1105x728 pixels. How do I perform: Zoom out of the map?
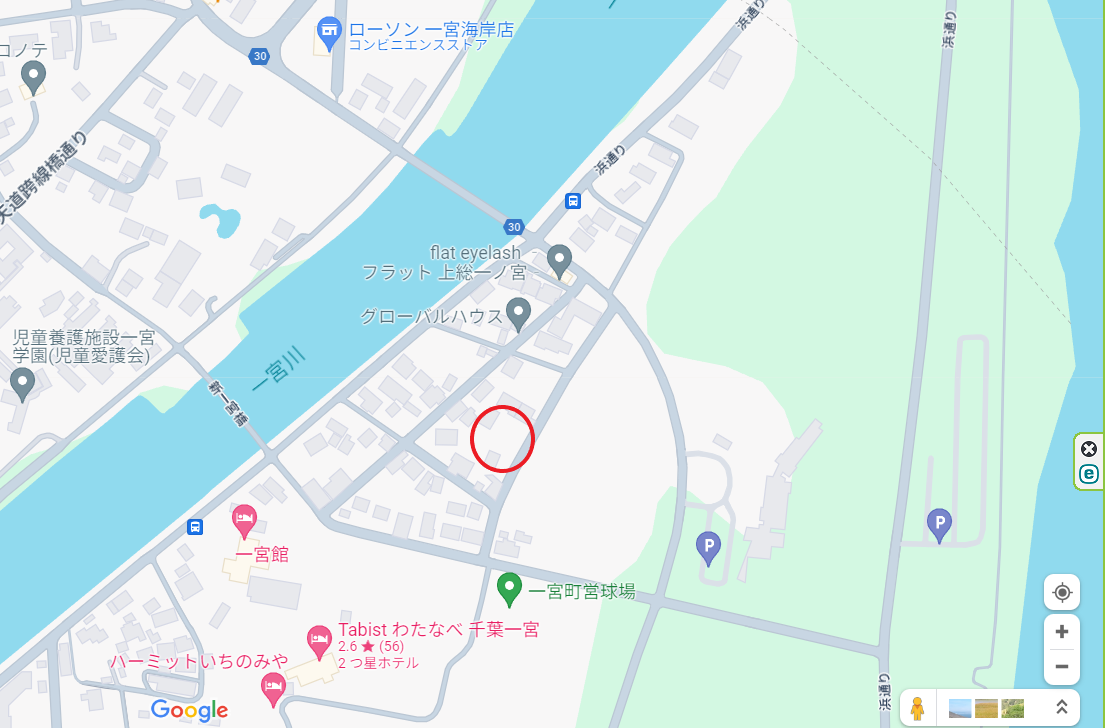tap(1061, 666)
